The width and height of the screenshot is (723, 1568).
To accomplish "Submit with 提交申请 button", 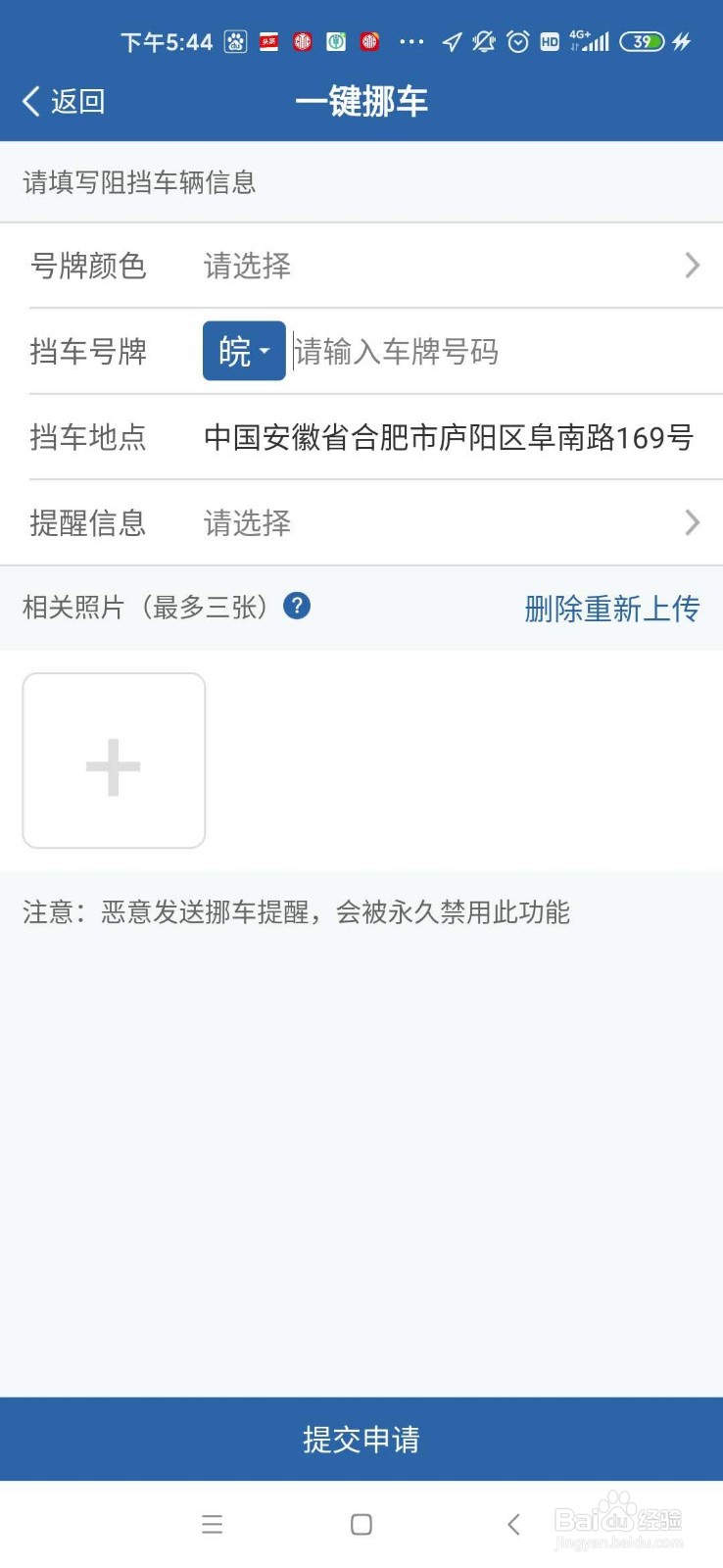I will (361, 1439).
